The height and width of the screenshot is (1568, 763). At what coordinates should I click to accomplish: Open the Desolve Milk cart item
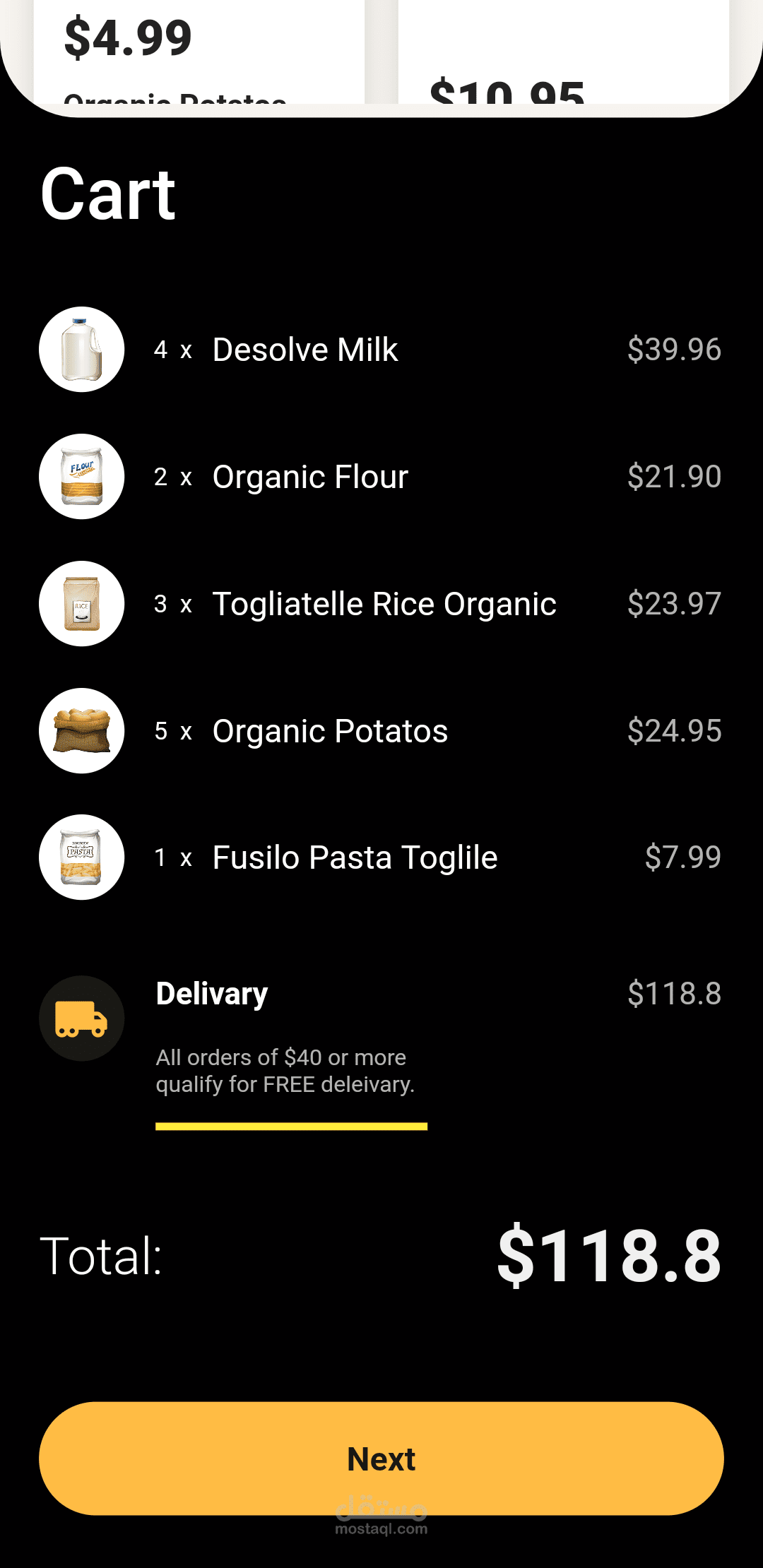[305, 350]
